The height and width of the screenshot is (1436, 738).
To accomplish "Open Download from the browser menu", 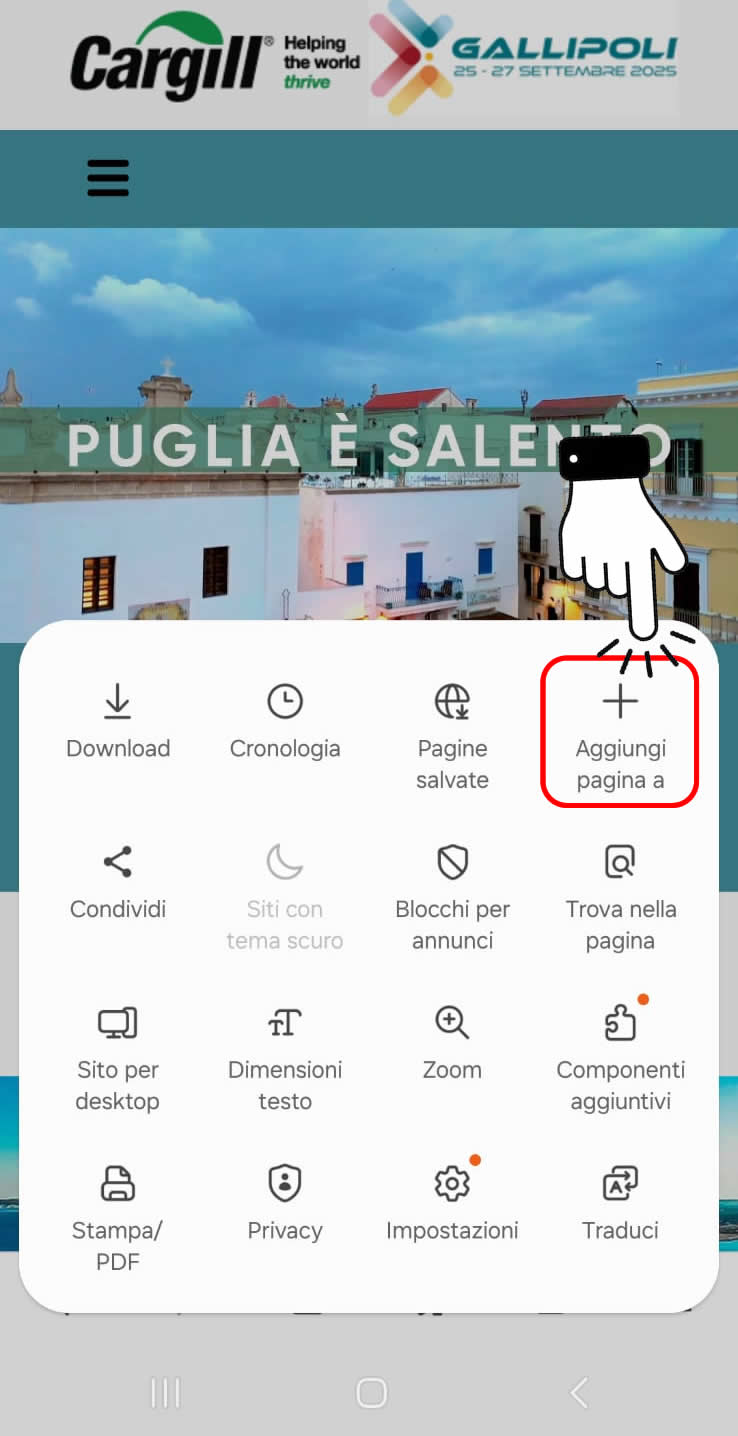I will [x=118, y=722].
